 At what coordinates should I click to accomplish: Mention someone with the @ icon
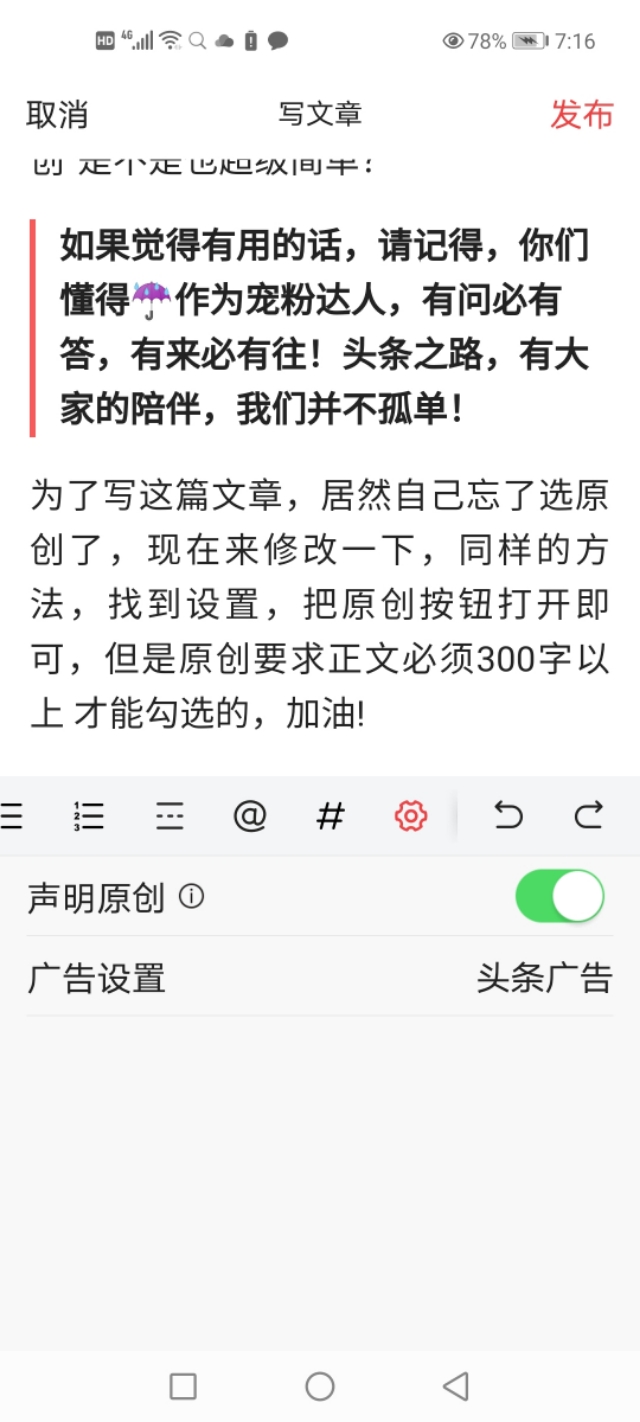click(249, 817)
